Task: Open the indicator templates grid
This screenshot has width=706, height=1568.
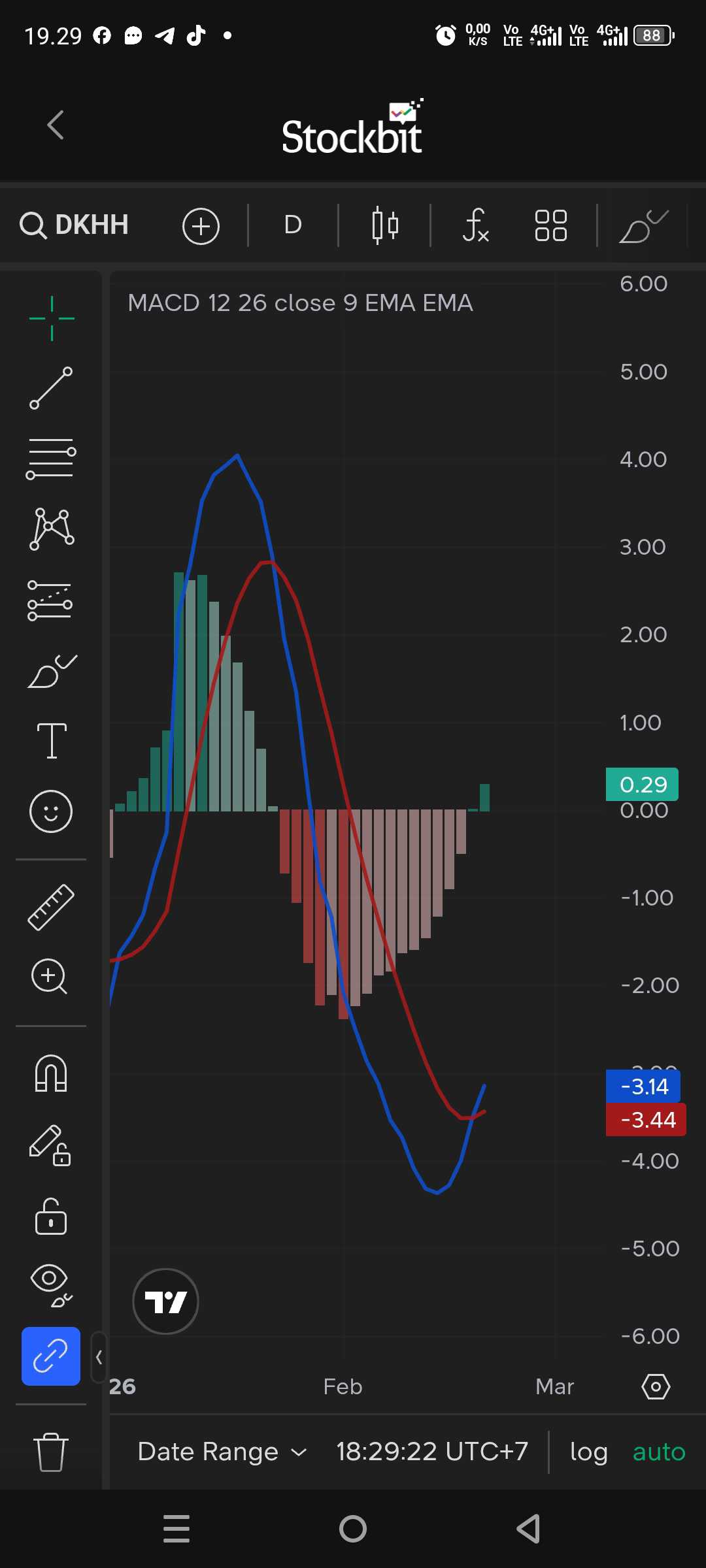Action: point(550,225)
